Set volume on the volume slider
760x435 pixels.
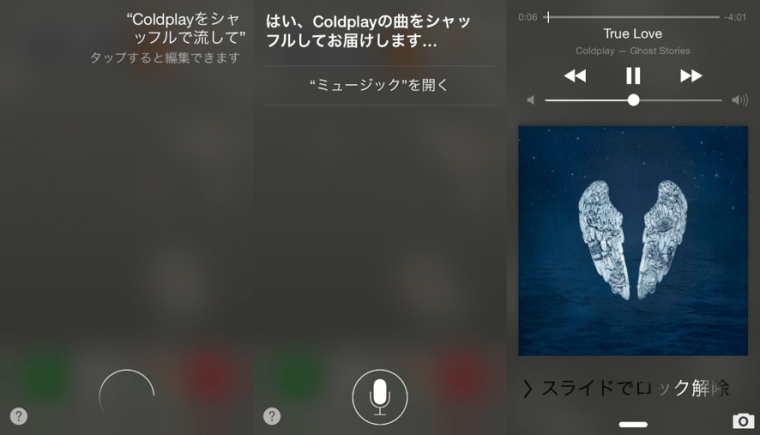(x=633, y=100)
